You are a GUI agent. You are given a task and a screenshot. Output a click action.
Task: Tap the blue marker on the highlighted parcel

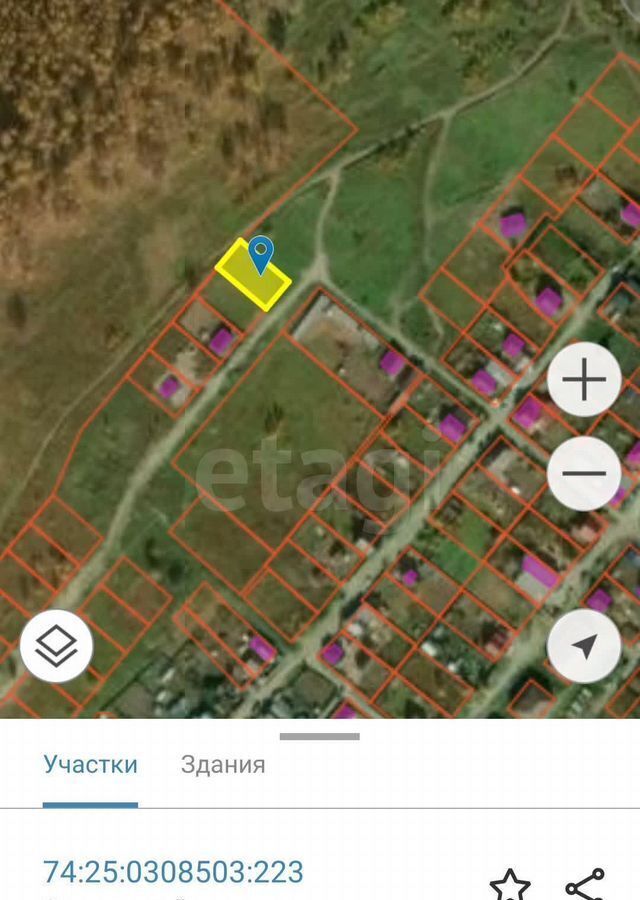(260, 252)
